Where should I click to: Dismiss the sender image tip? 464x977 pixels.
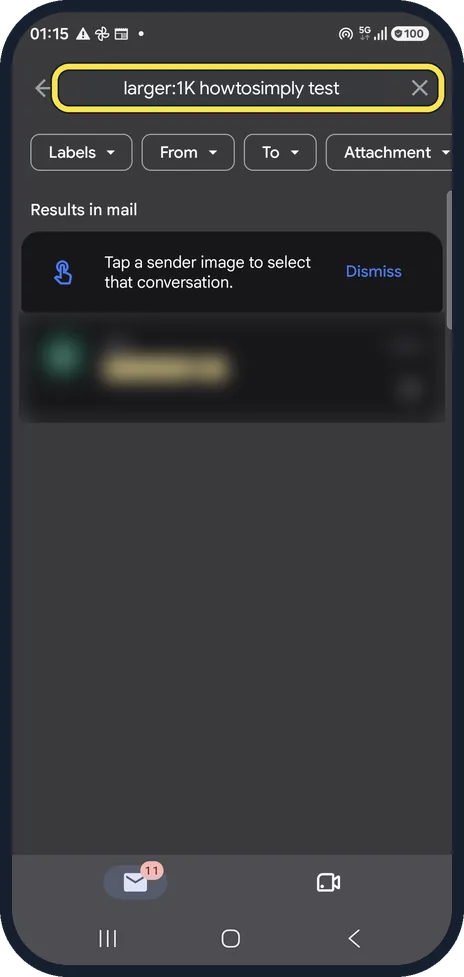click(x=374, y=272)
